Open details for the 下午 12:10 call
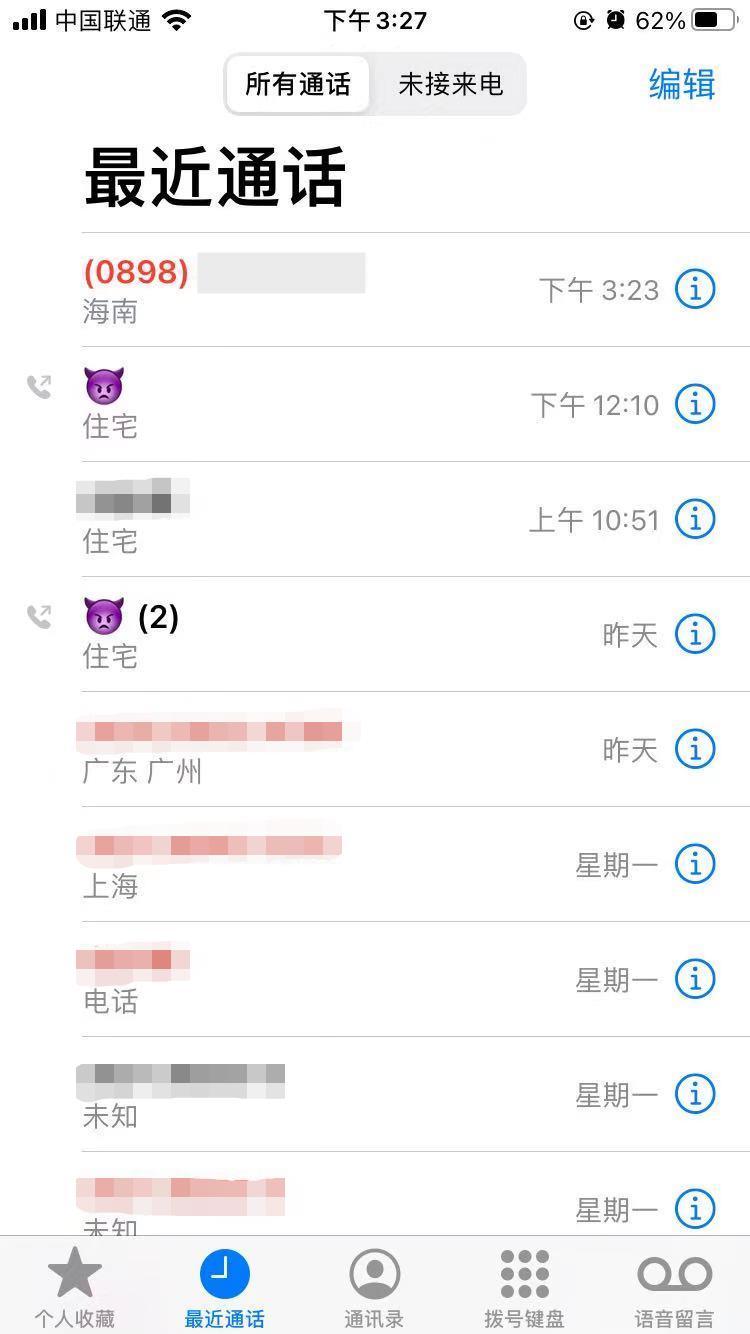750x1334 pixels. click(x=695, y=404)
